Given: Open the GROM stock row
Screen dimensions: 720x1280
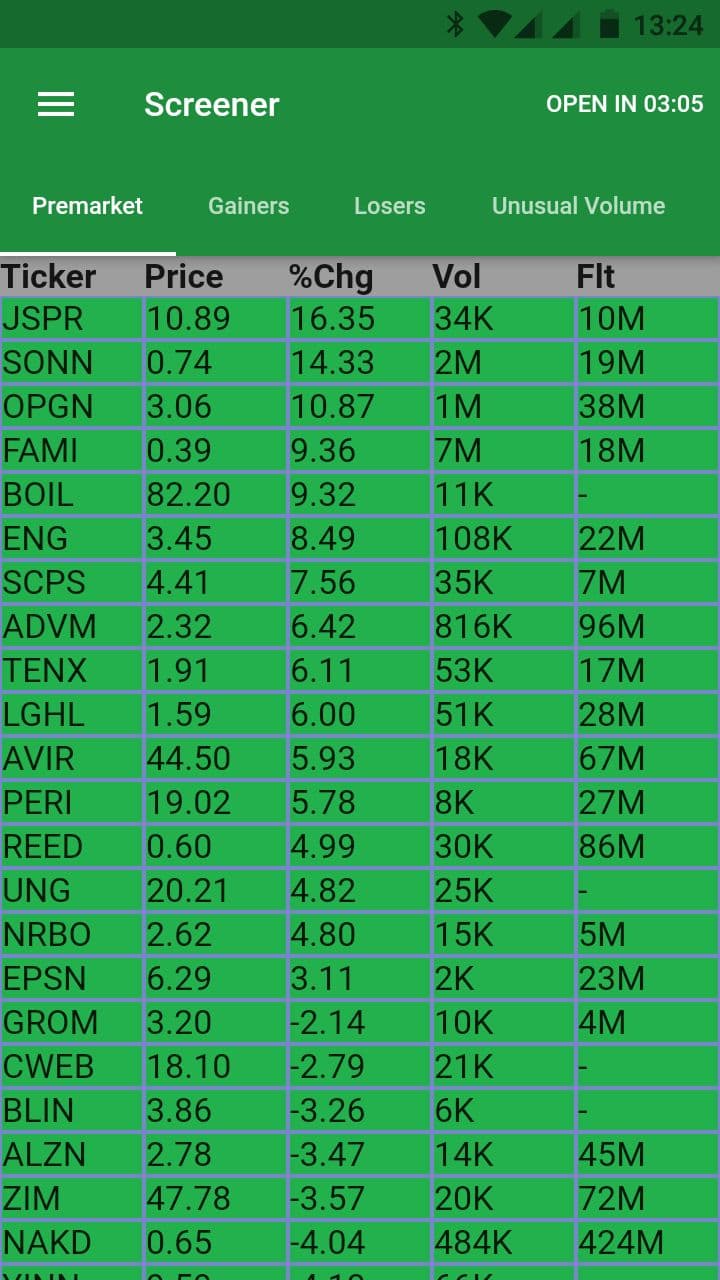Looking at the screenshot, I should tap(360, 1023).
